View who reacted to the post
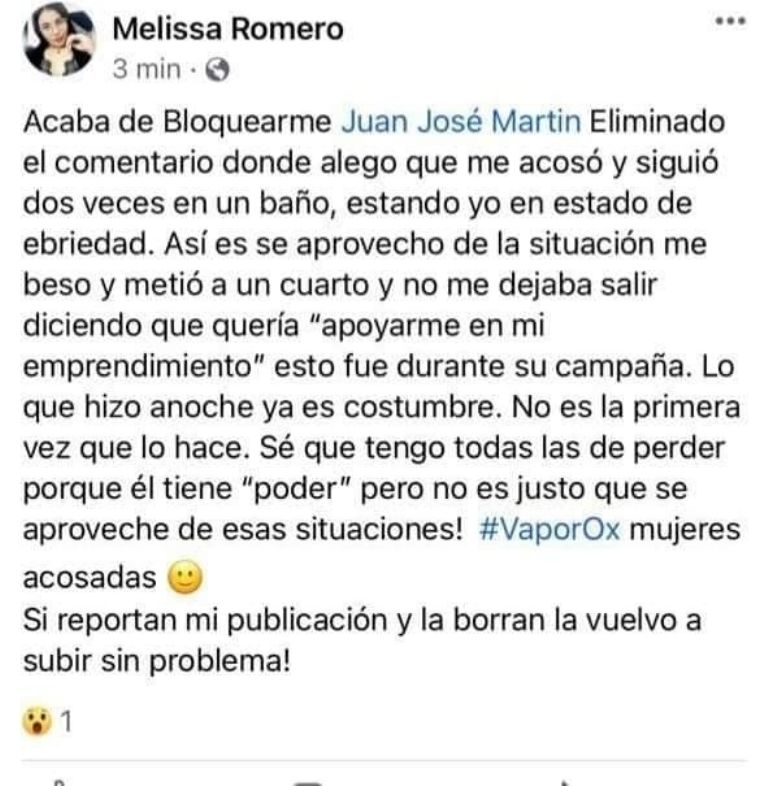 46,721
